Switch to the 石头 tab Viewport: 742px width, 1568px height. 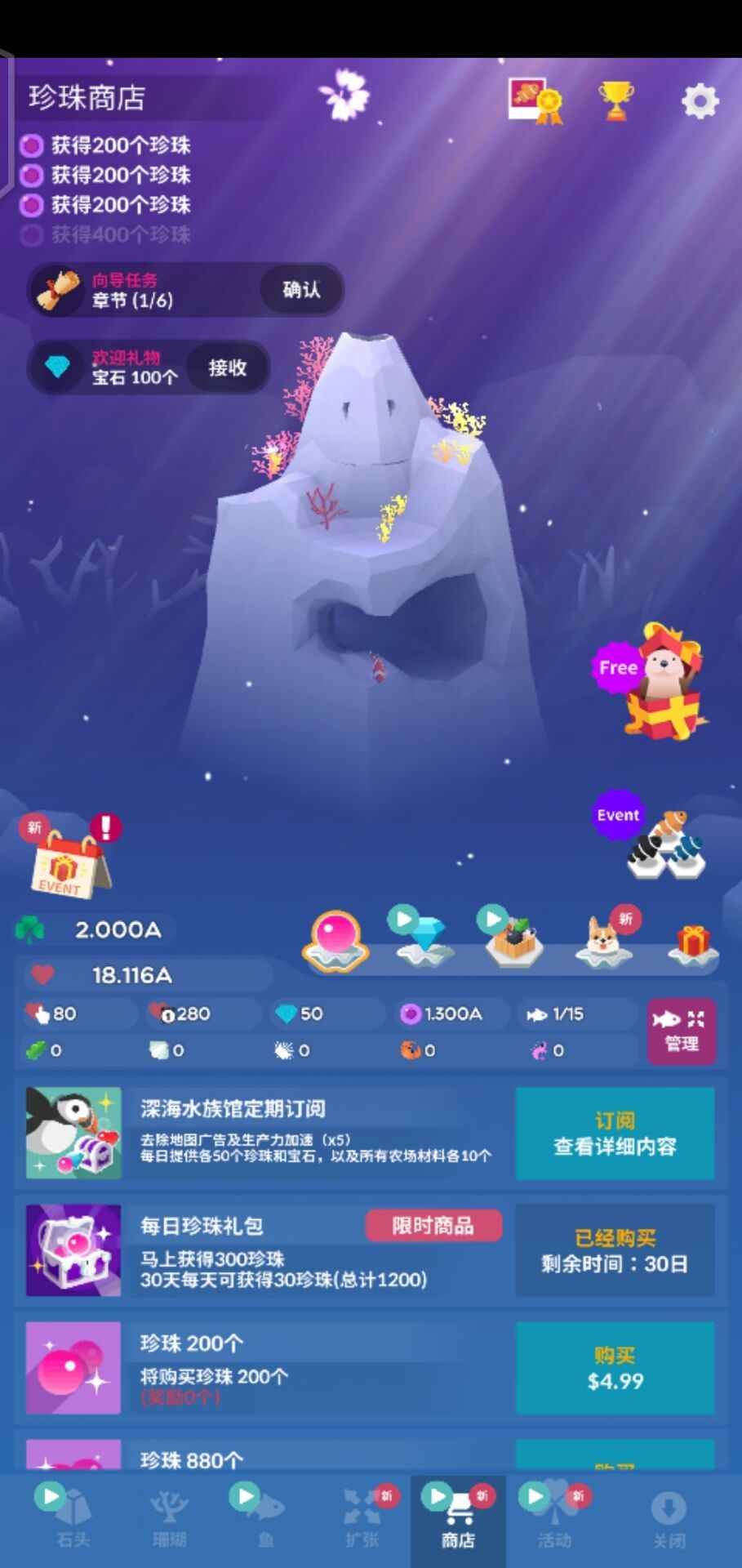(x=71, y=1517)
